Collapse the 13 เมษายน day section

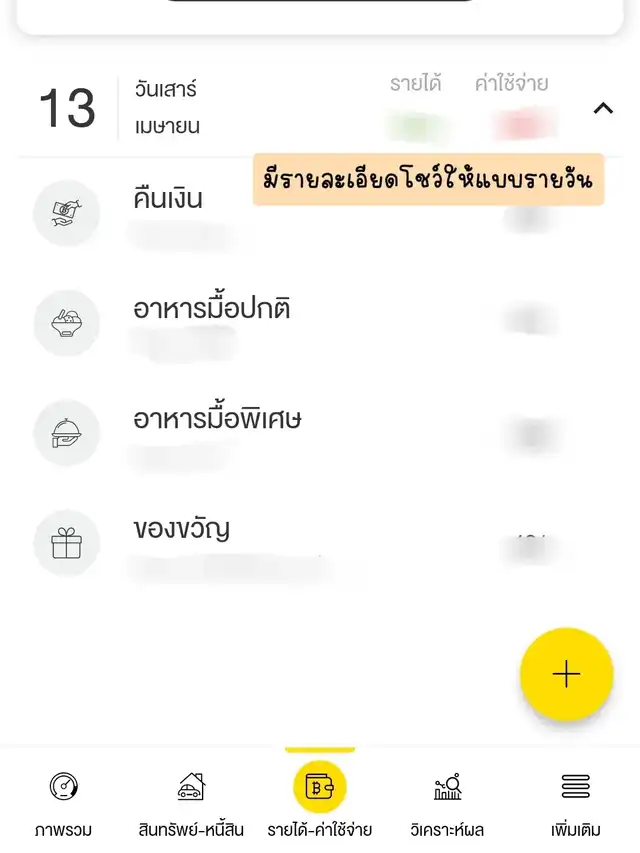(602, 109)
